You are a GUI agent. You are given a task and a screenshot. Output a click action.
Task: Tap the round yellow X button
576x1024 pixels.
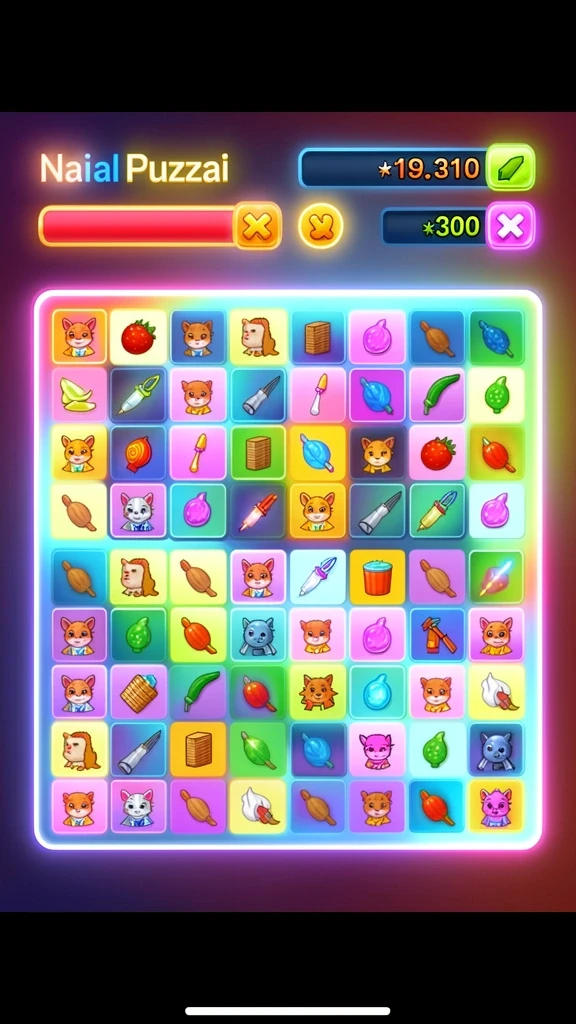click(321, 226)
